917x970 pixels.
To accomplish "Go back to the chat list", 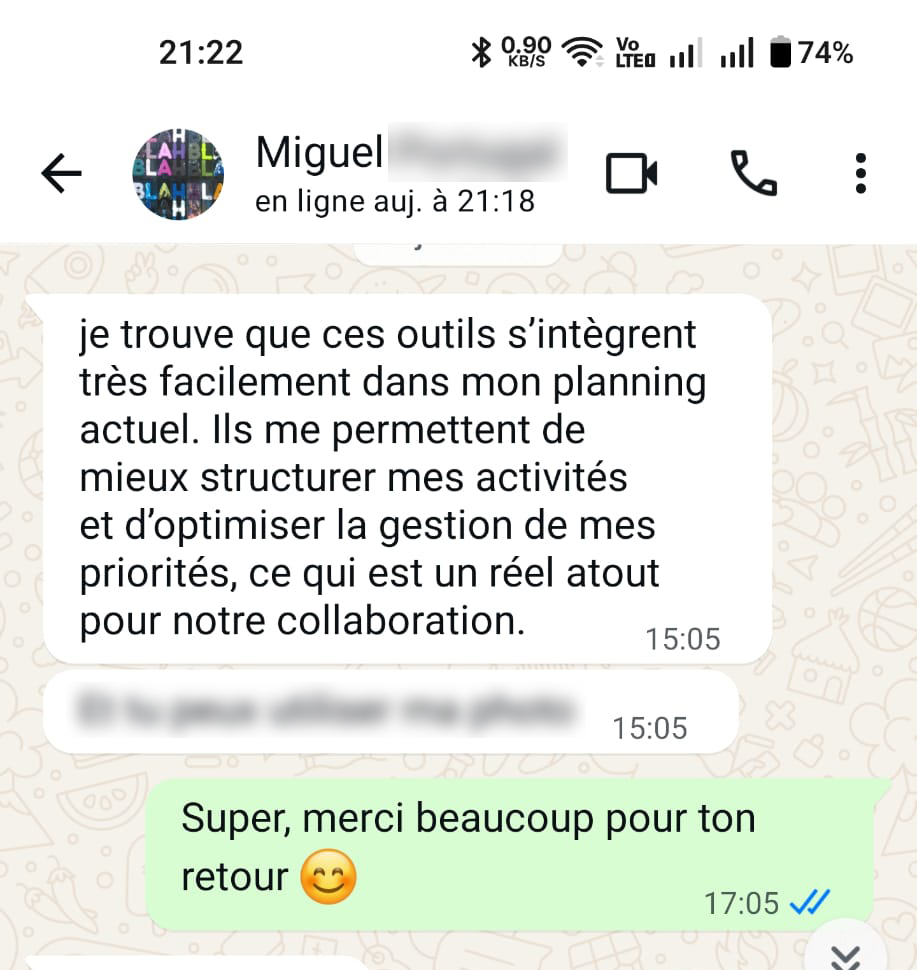I will [61, 174].
